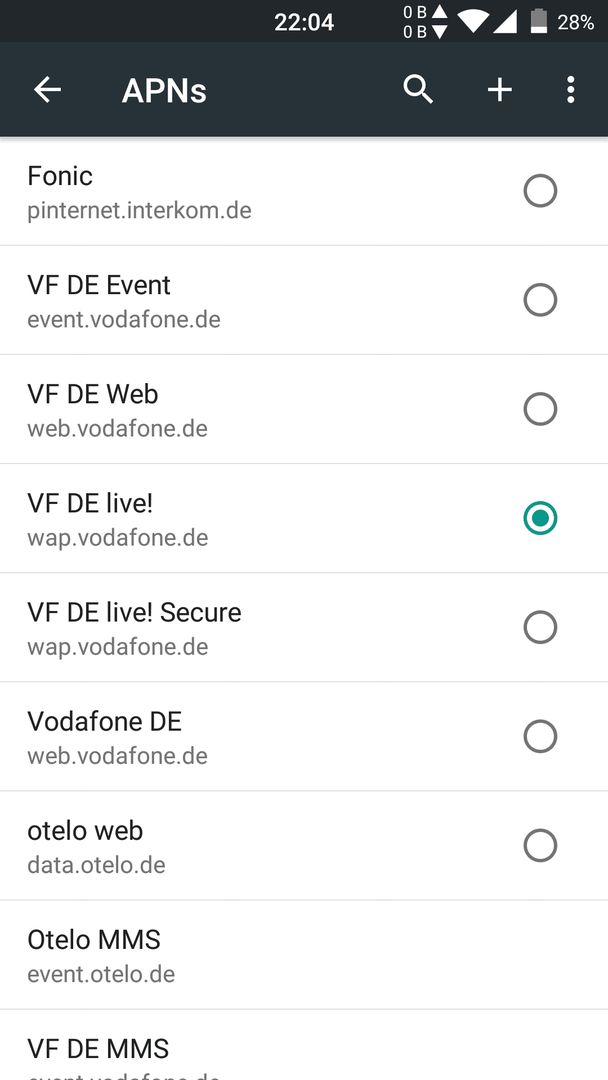Search within APNs

pos(418,90)
